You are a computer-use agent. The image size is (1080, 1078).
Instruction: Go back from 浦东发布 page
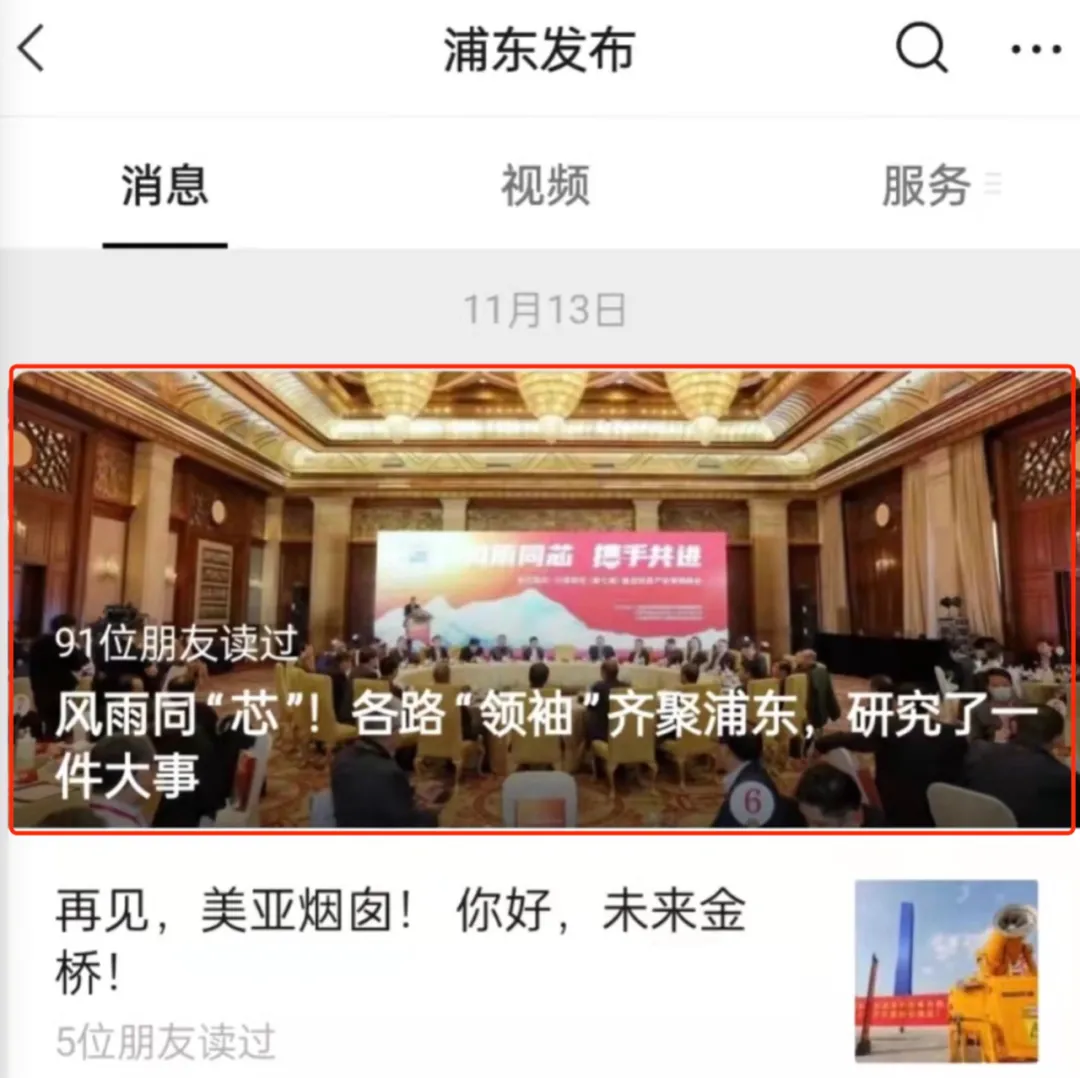pos(33,48)
